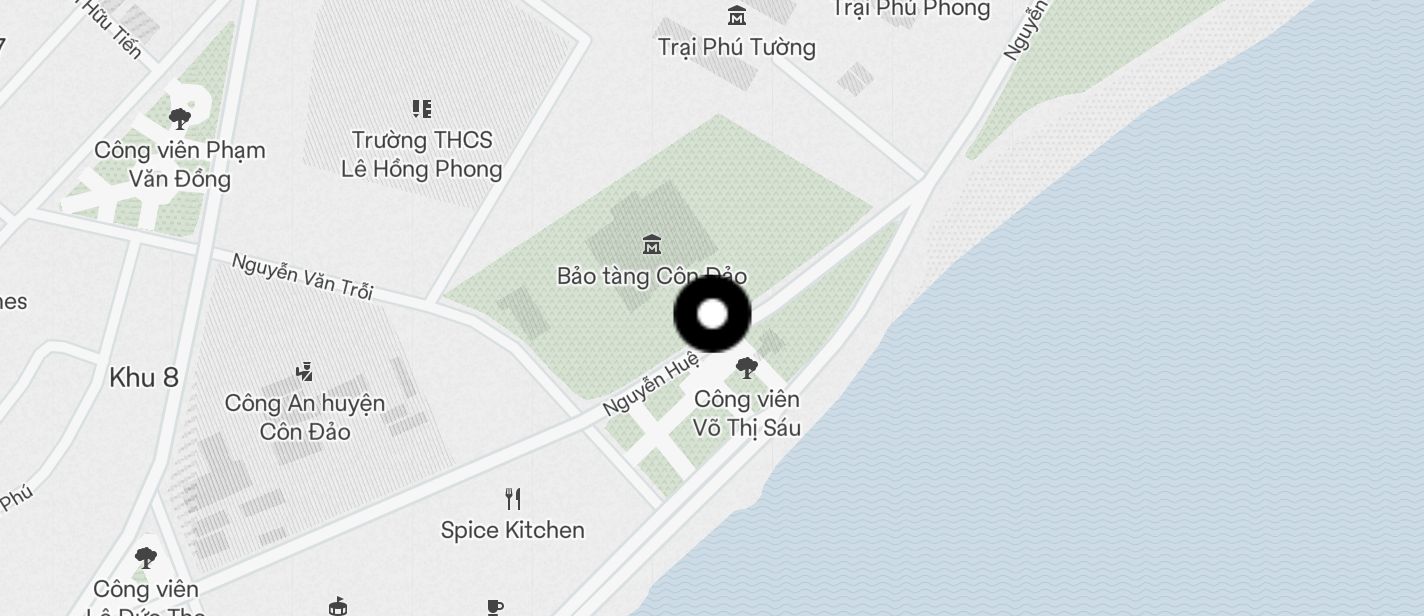Image resolution: width=1424 pixels, height=616 pixels.
Task: Select Spice Kitchen restaurant on the map
Action: click(513, 499)
